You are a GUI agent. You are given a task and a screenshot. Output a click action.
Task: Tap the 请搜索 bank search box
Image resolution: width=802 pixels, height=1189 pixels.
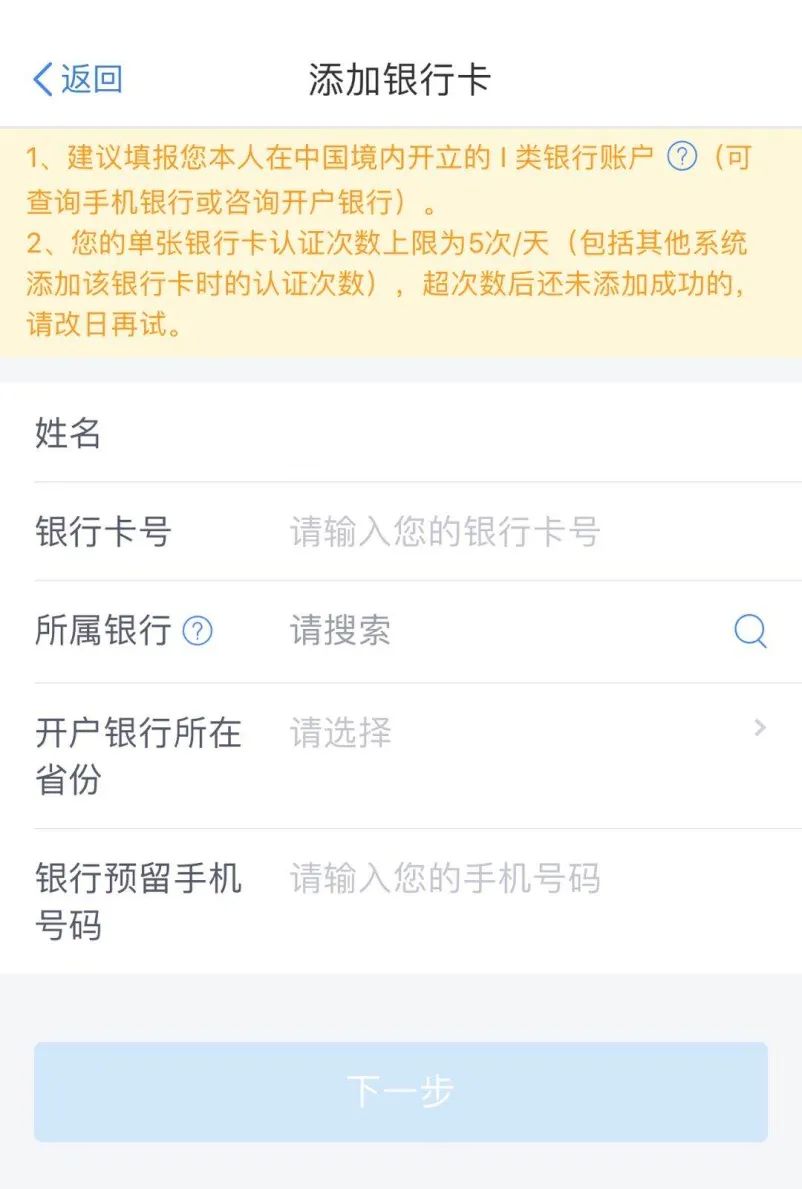[340, 631]
